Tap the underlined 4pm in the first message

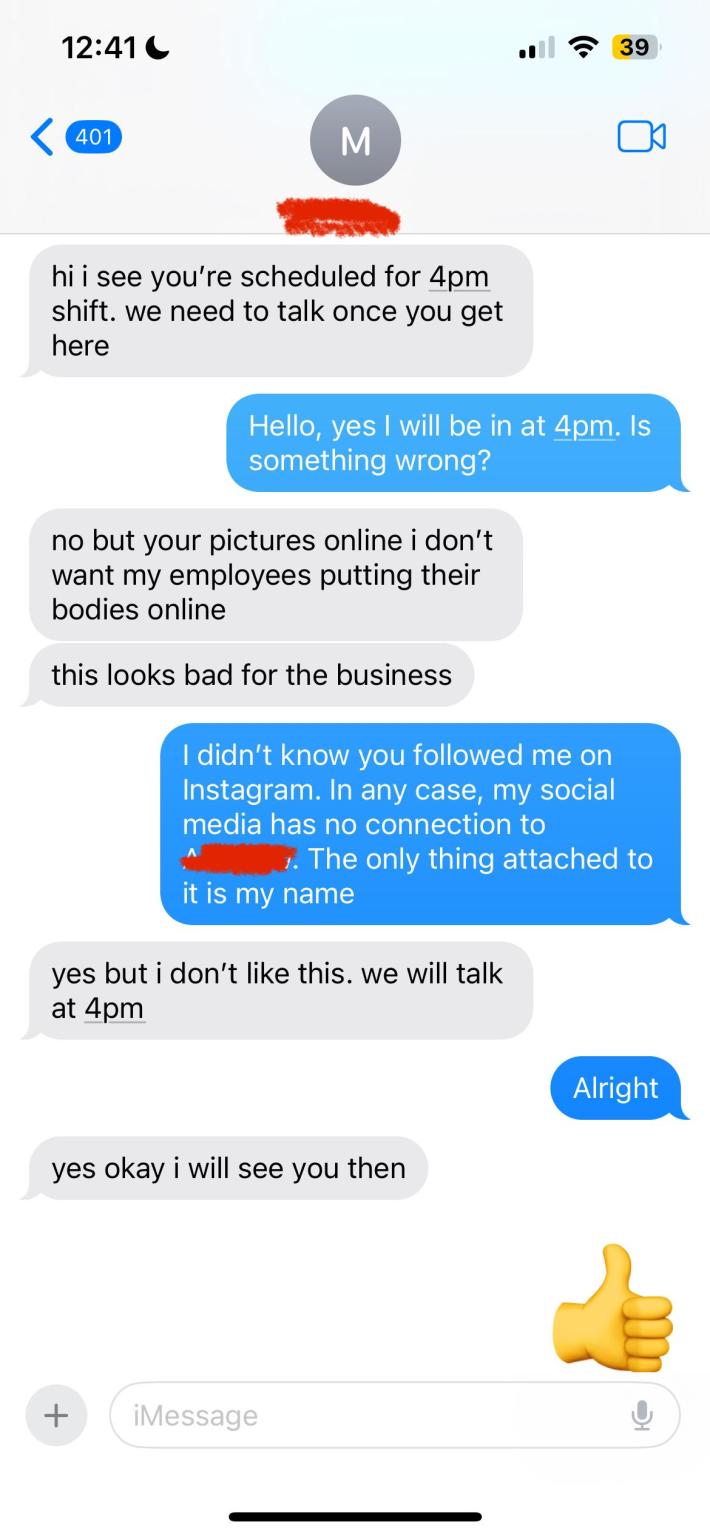(x=458, y=277)
